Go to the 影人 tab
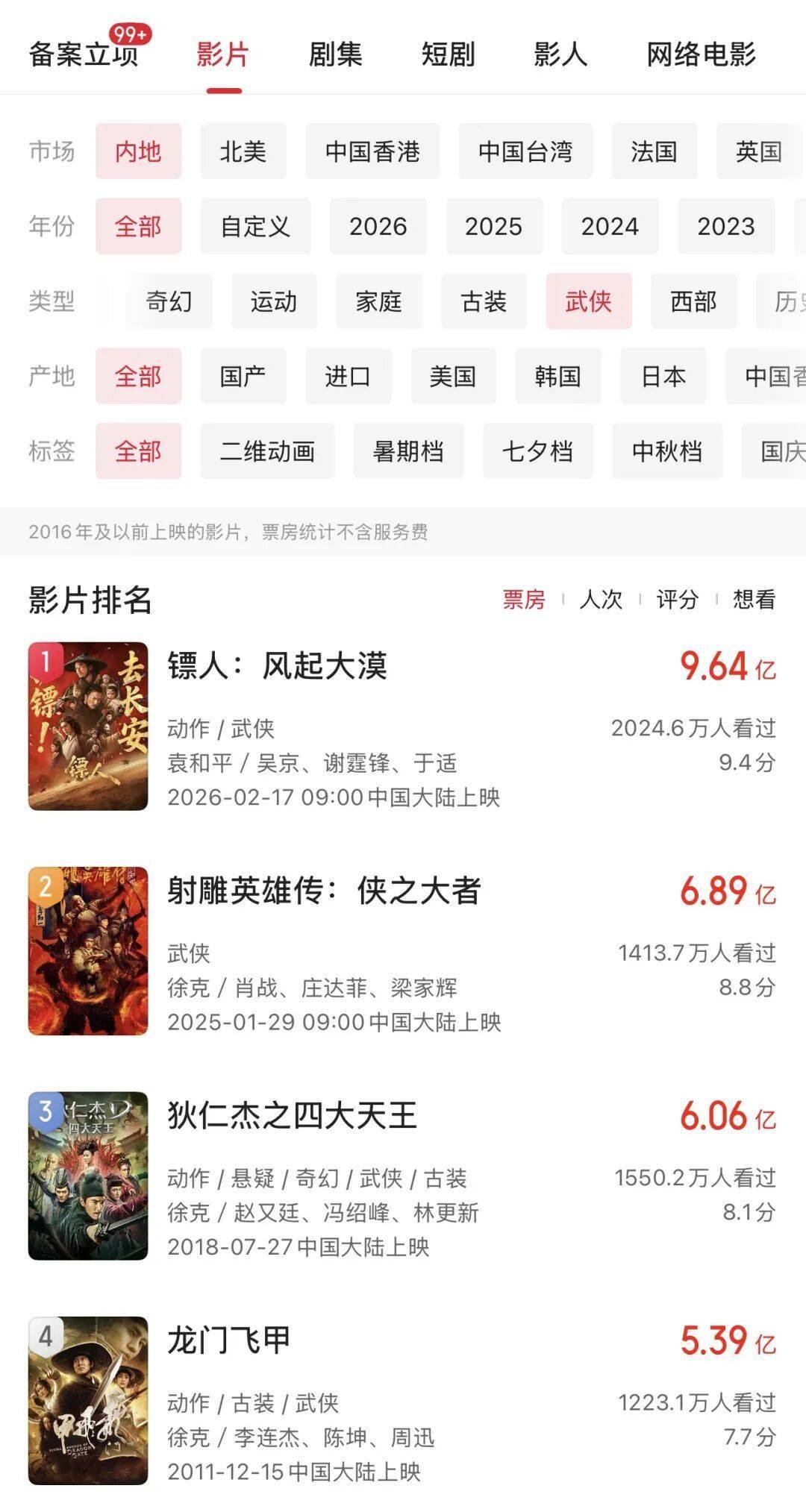 coord(560,54)
